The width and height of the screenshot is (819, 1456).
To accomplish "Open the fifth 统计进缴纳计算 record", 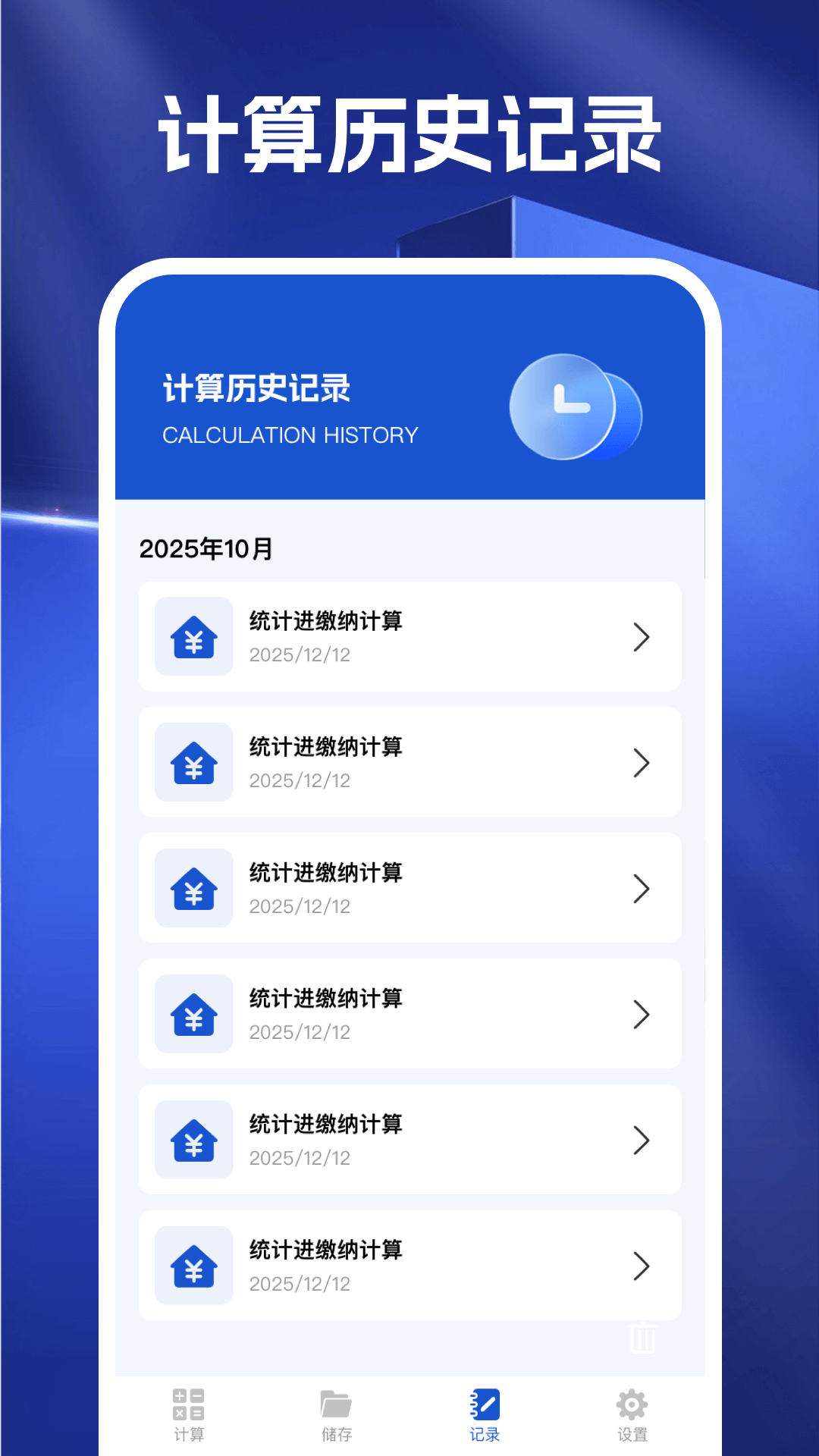I will (x=409, y=1140).
